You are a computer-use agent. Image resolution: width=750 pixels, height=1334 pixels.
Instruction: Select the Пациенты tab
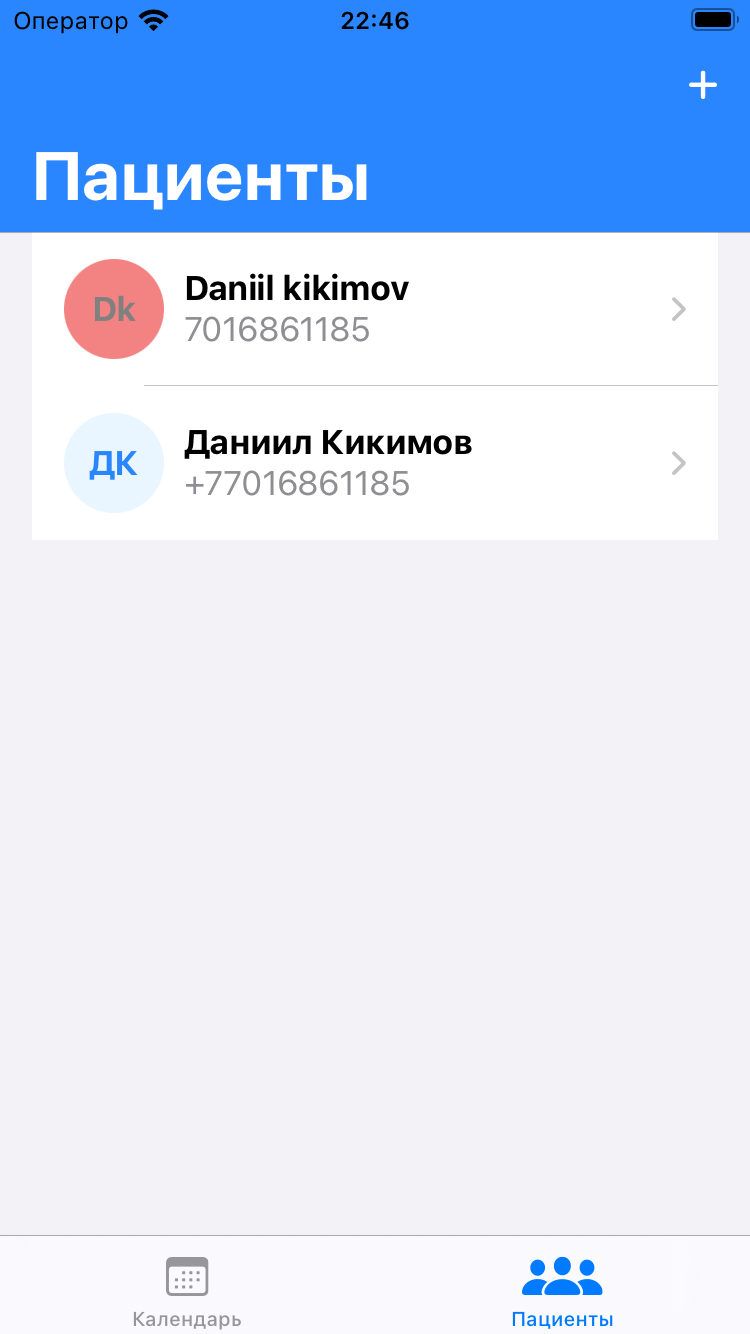click(x=562, y=1289)
